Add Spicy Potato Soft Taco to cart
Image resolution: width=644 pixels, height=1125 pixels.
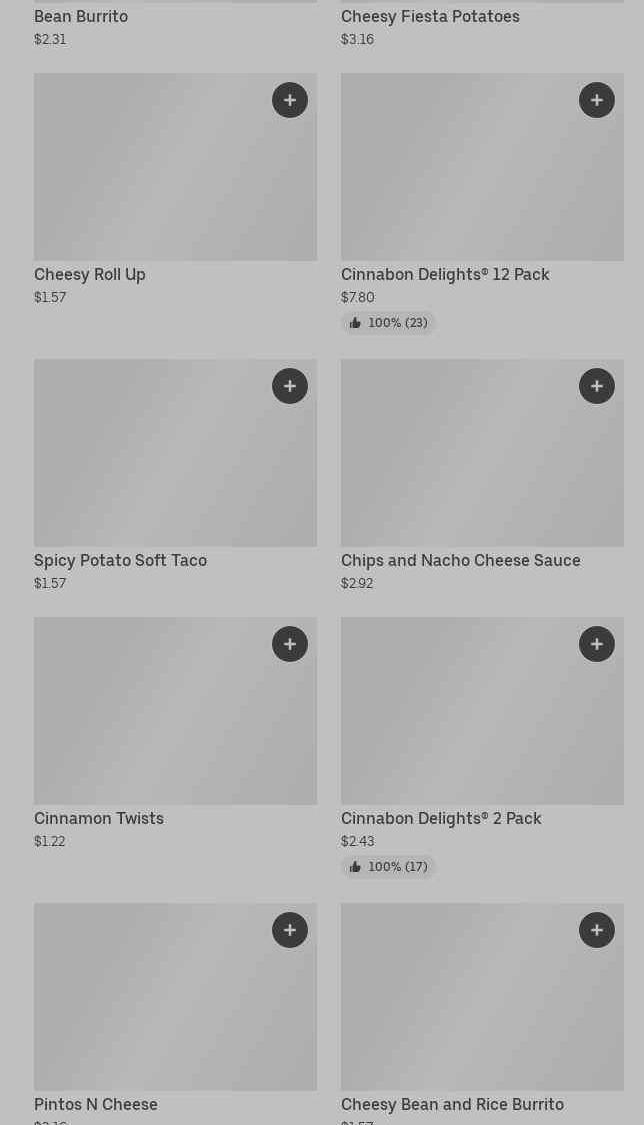click(290, 386)
